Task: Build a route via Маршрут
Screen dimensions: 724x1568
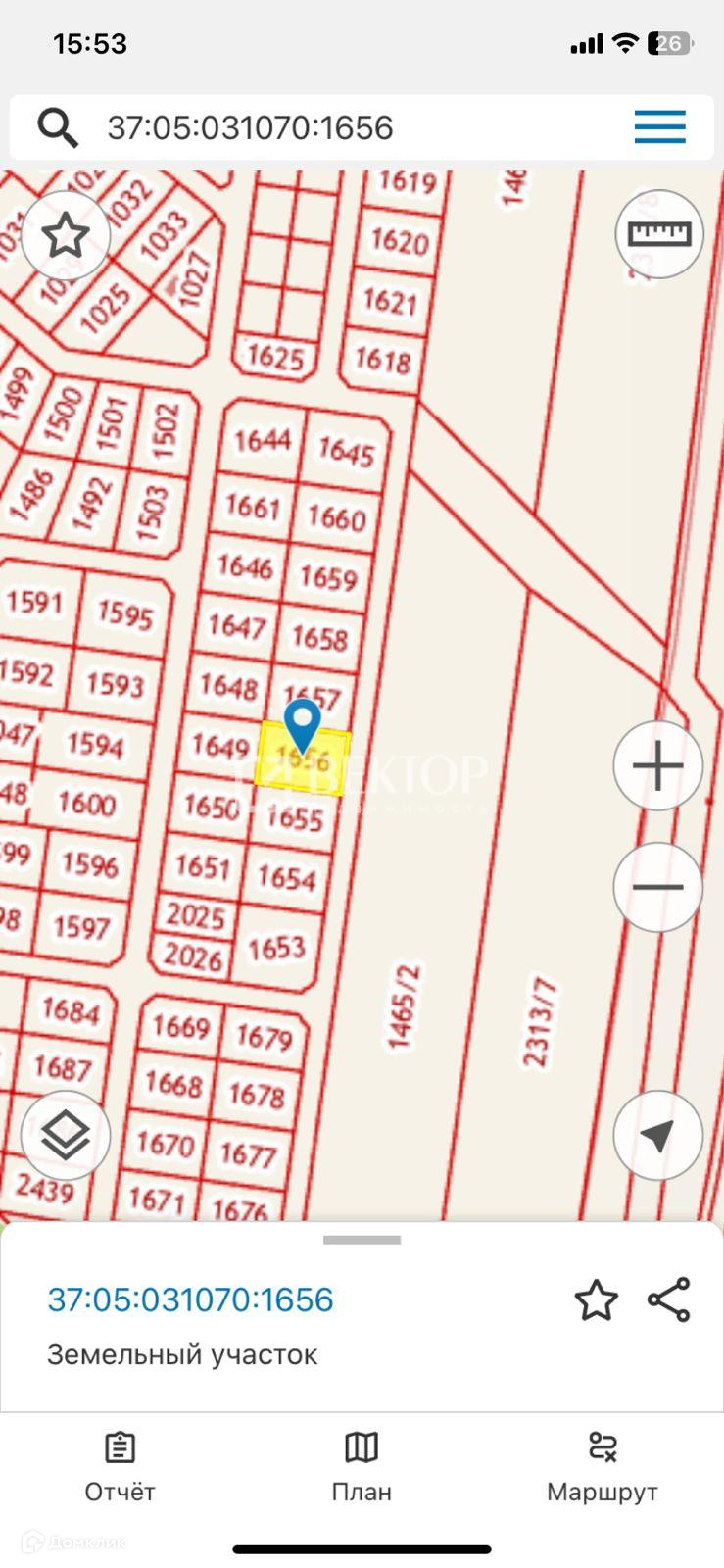Action: [602, 1466]
